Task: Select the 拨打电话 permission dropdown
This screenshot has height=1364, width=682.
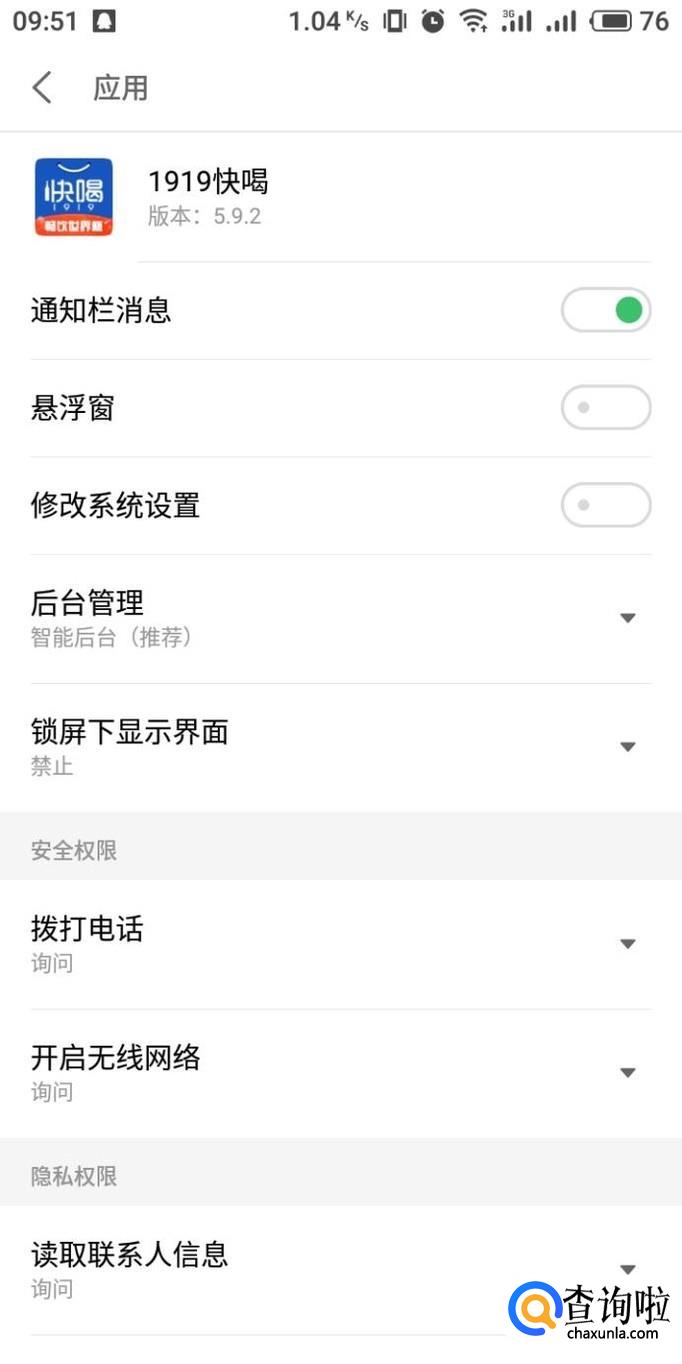Action: click(x=627, y=943)
